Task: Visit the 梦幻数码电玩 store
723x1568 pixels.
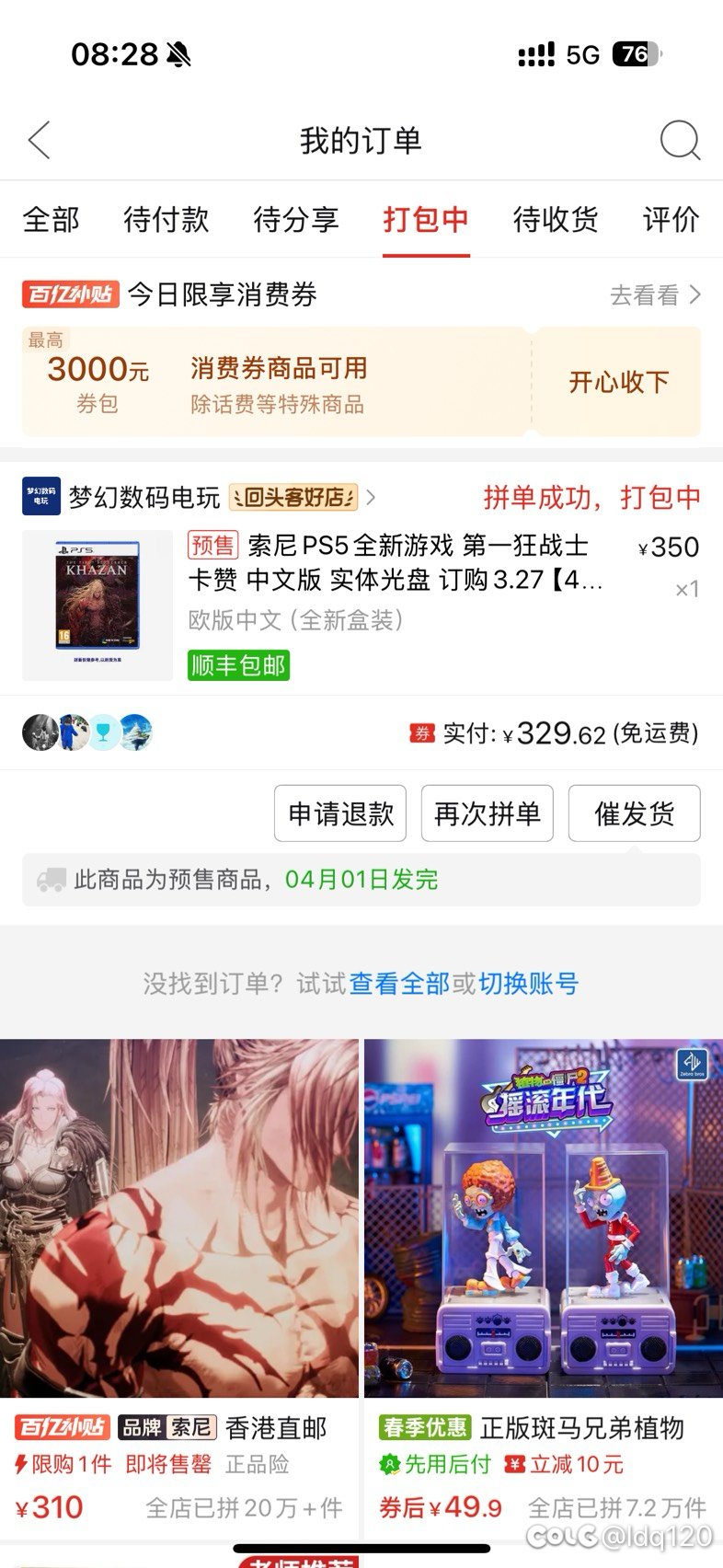Action: pyautogui.click(x=144, y=498)
